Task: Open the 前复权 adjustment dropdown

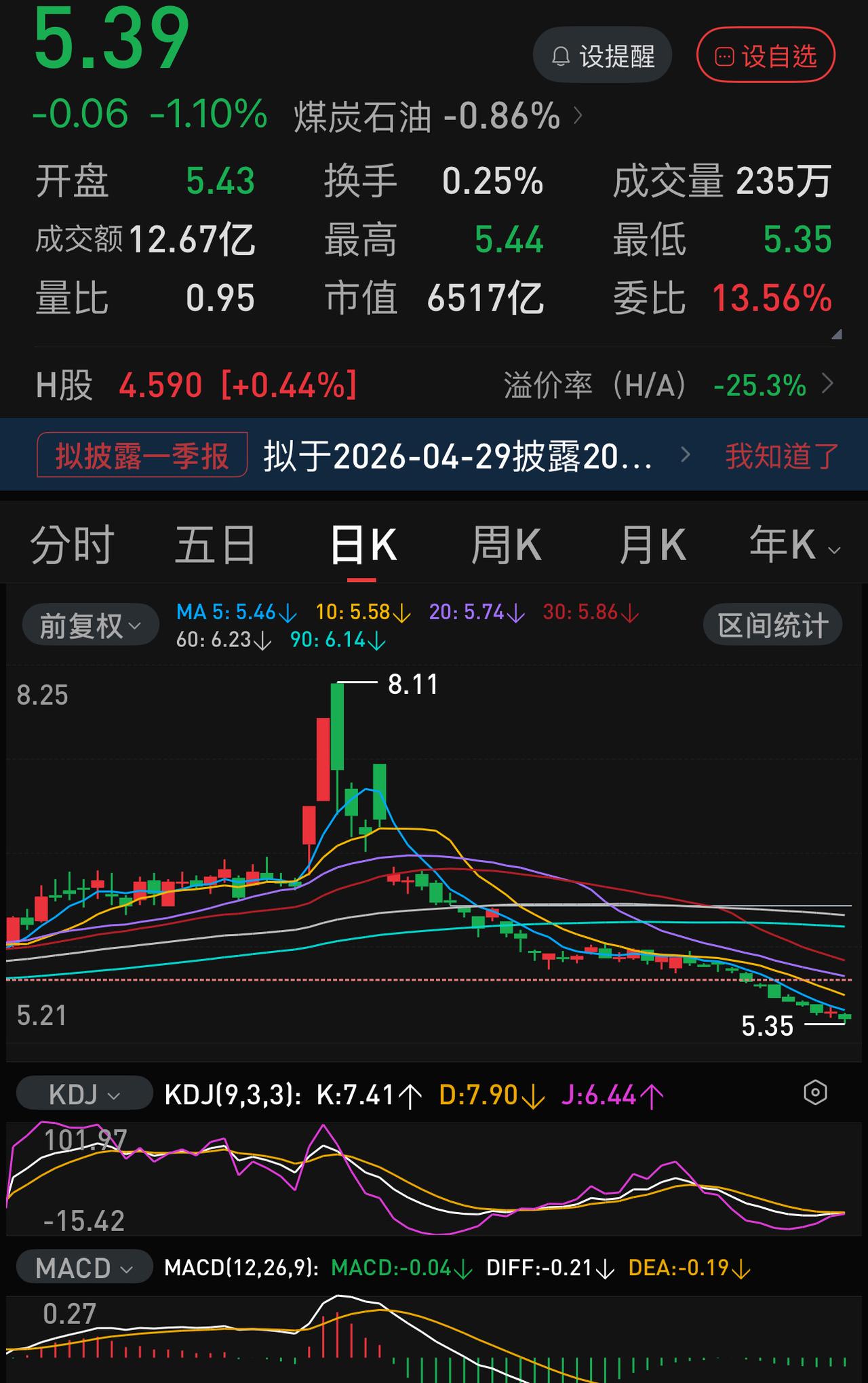Action: tap(89, 624)
